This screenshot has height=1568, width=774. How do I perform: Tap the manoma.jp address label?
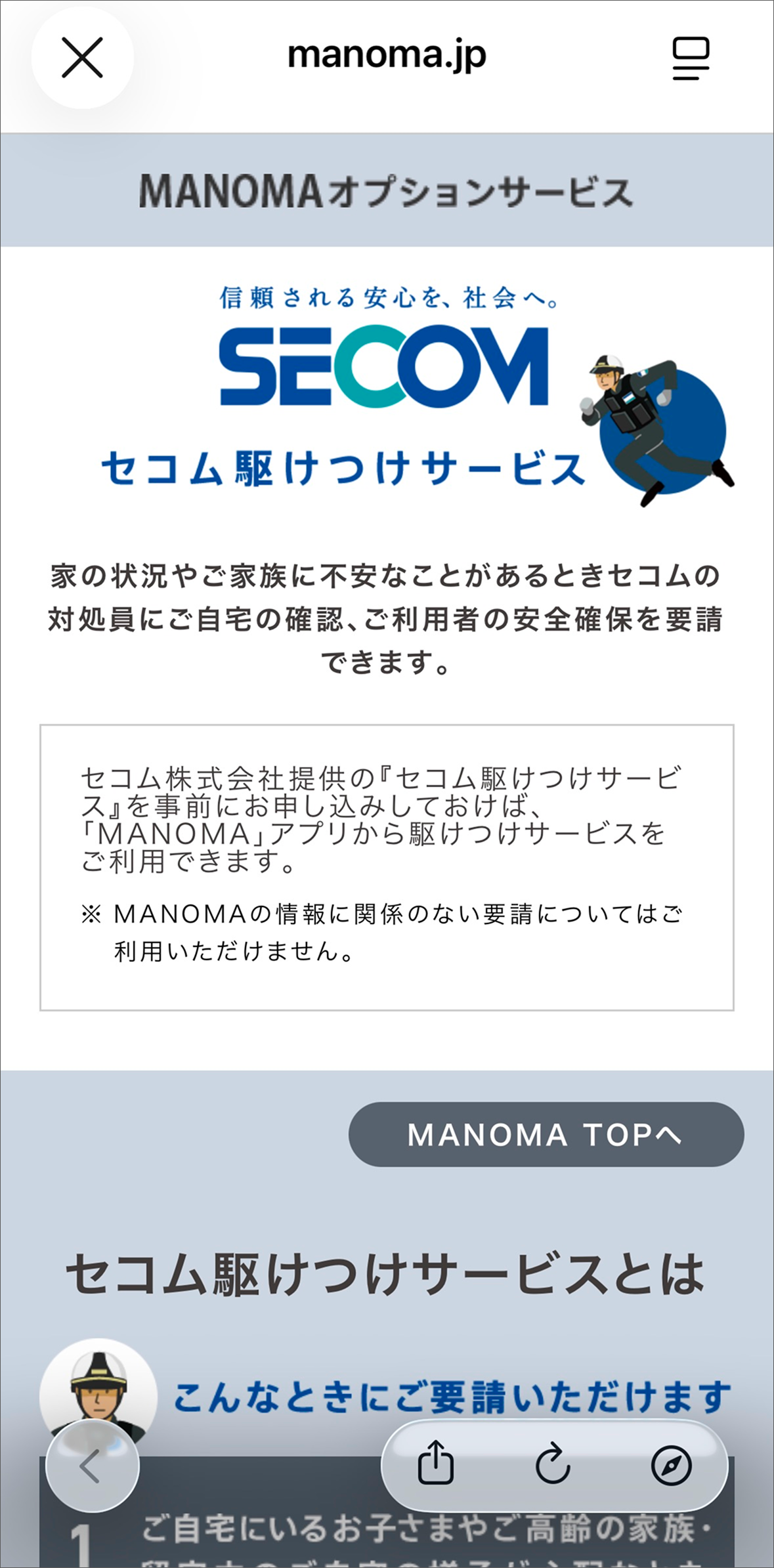click(386, 56)
